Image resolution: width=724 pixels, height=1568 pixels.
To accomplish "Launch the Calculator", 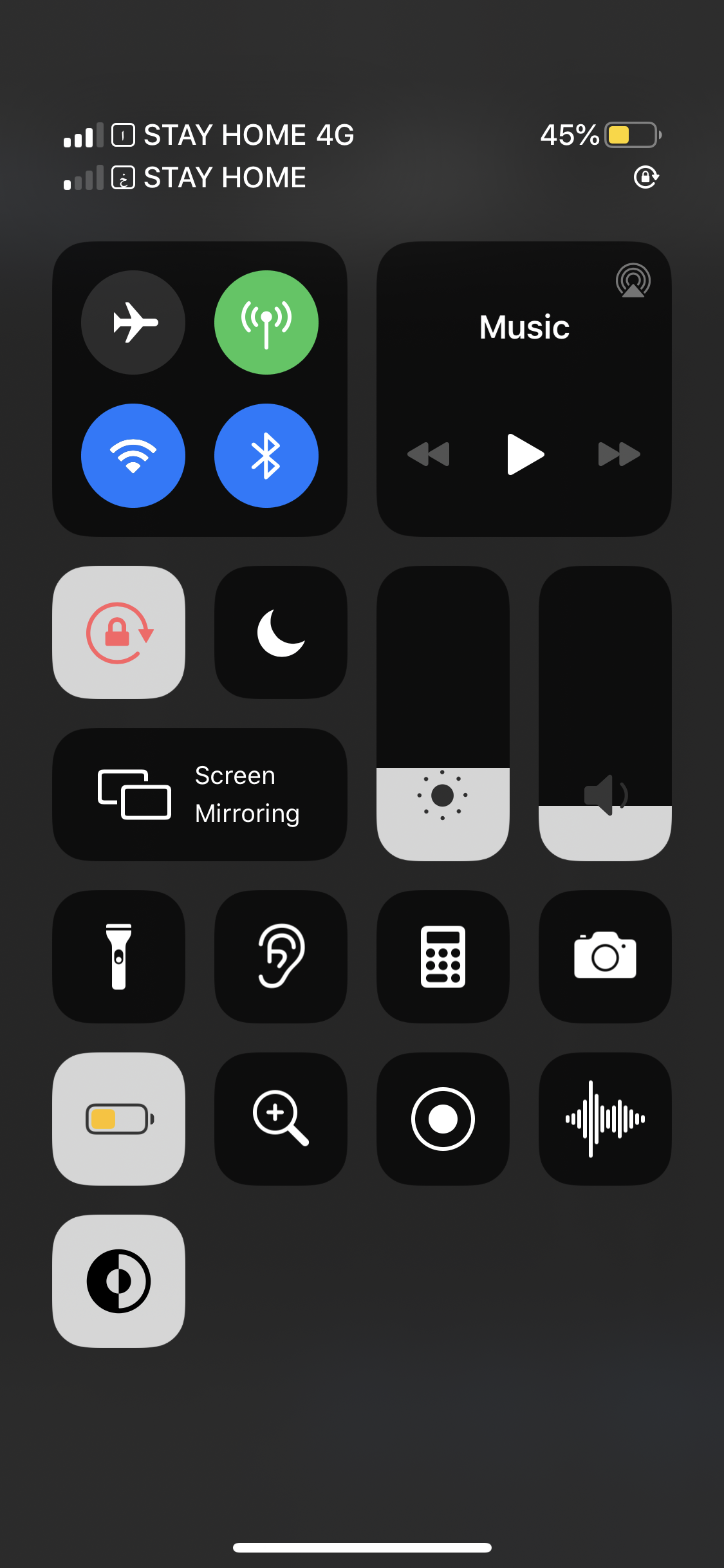I will tap(443, 957).
